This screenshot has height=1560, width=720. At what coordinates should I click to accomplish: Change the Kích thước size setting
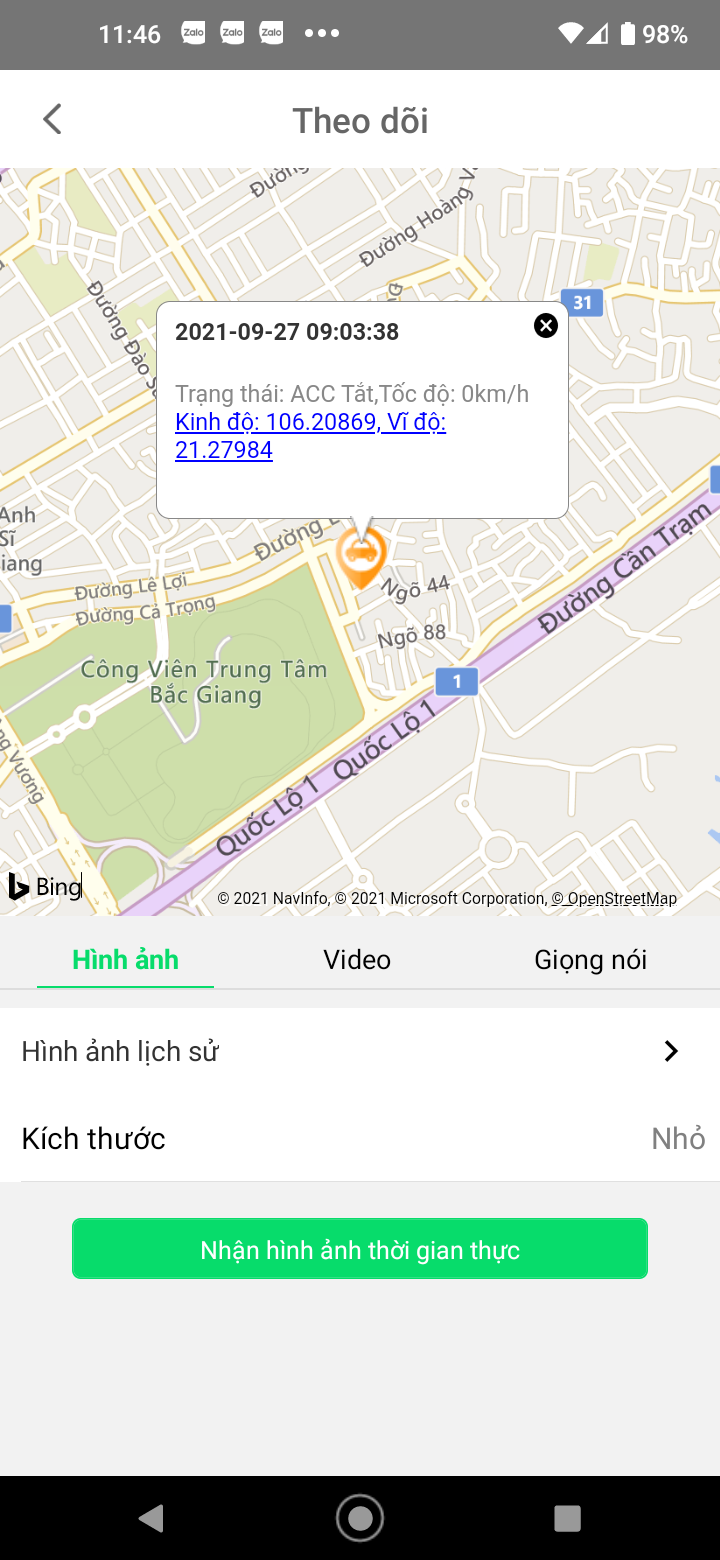360,1138
